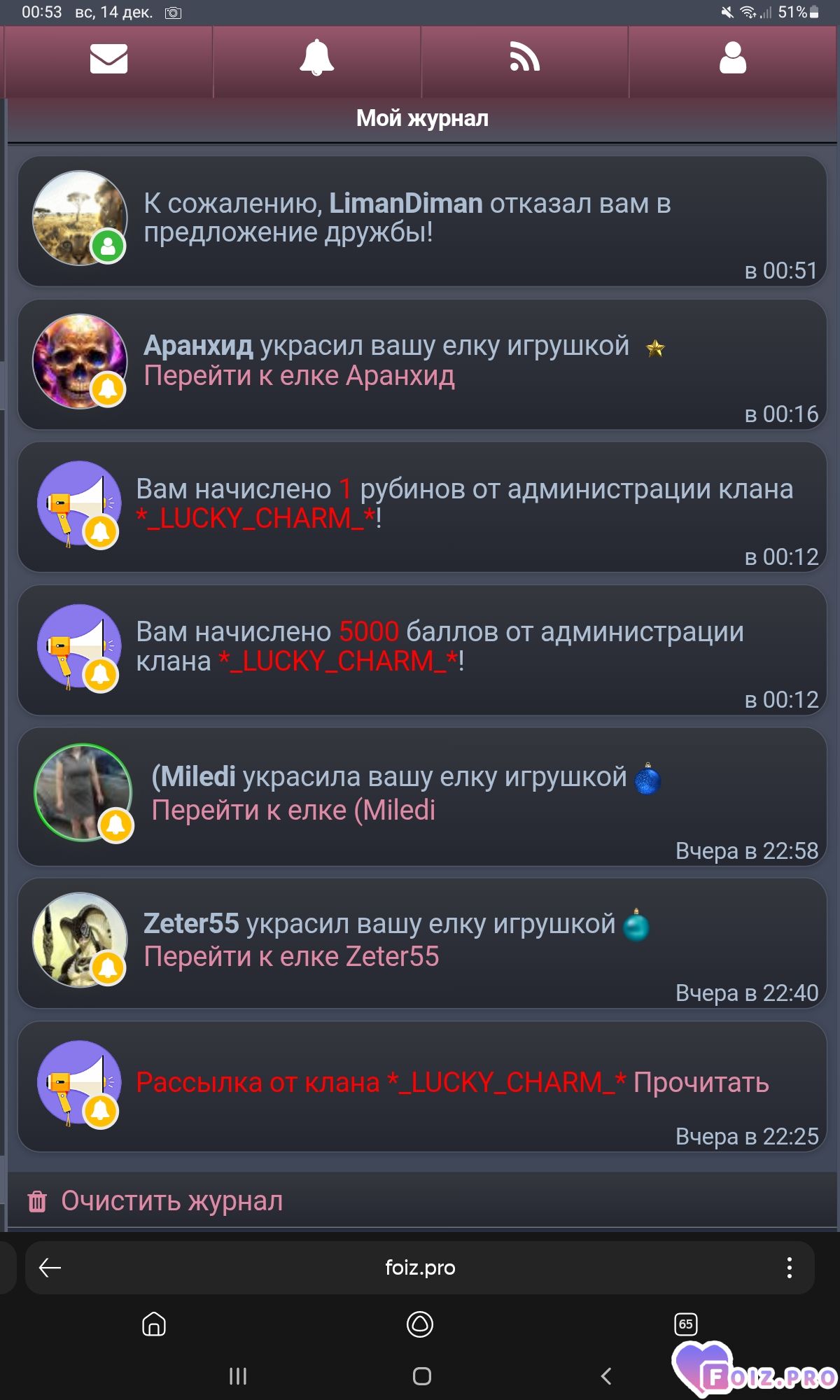Go to the browser home page icon
Viewport: 840px width, 1400px height.
(x=154, y=1324)
